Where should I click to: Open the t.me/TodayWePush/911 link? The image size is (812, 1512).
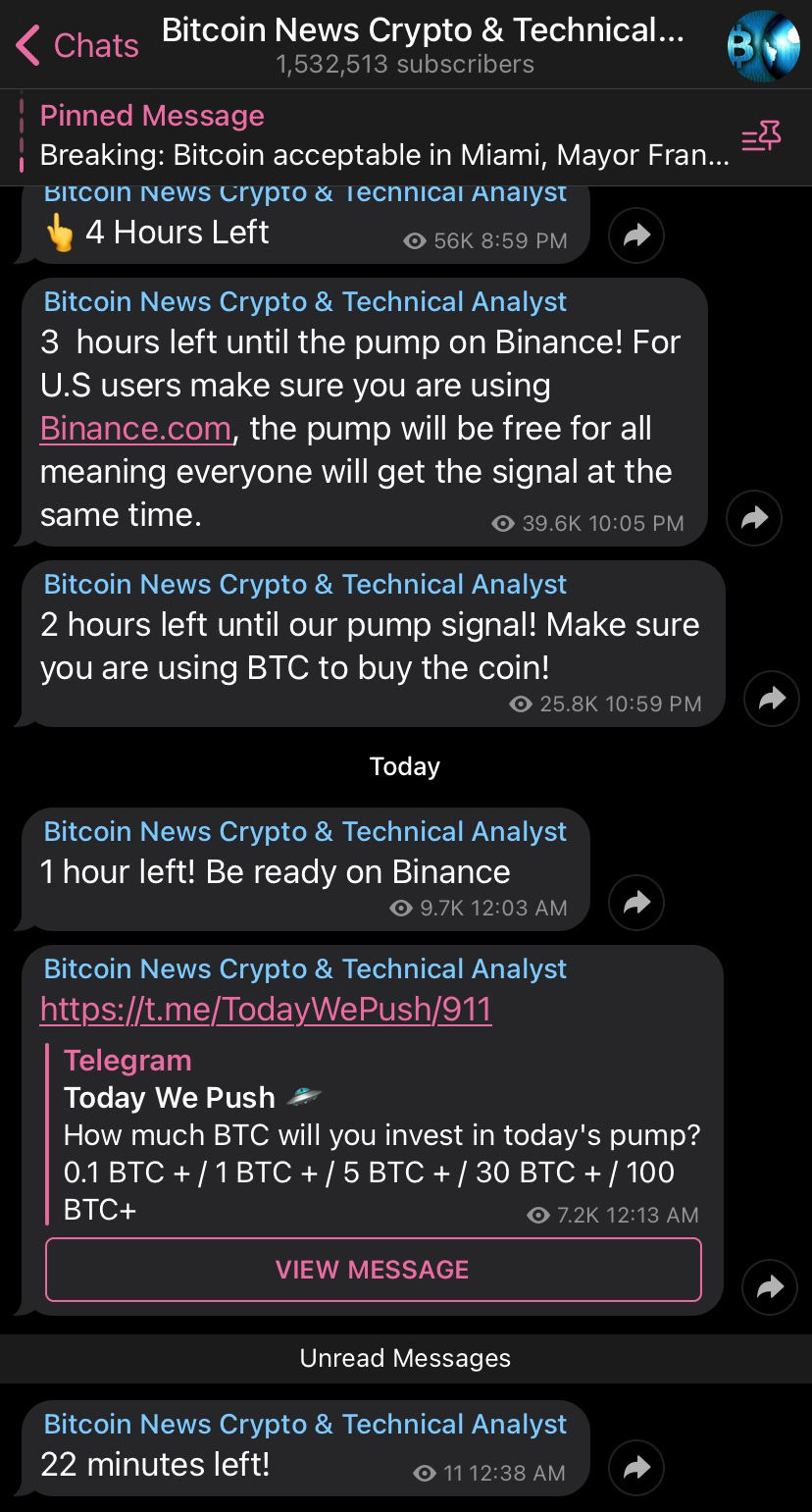[266, 1009]
